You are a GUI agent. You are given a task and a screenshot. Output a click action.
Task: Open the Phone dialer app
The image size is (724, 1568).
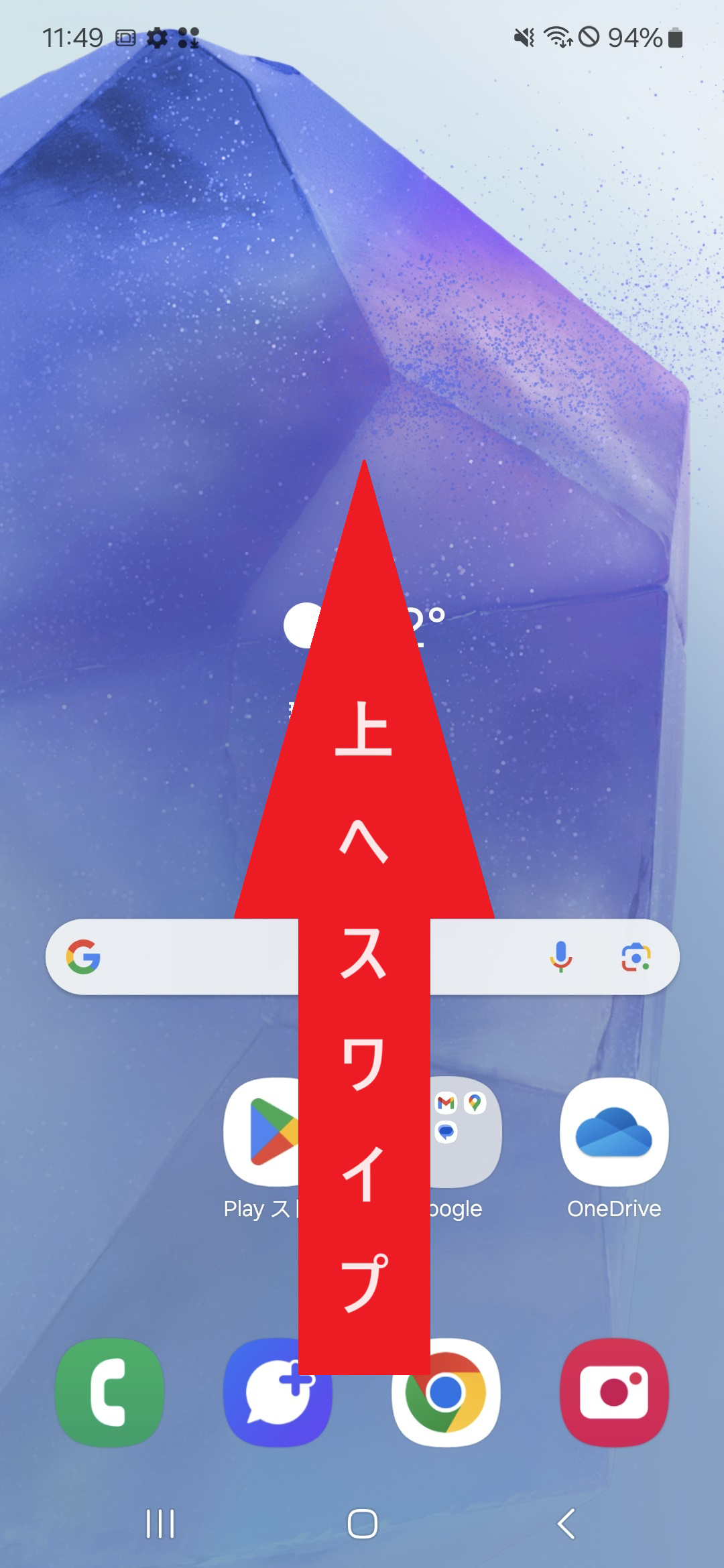(x=109, y=1392)
